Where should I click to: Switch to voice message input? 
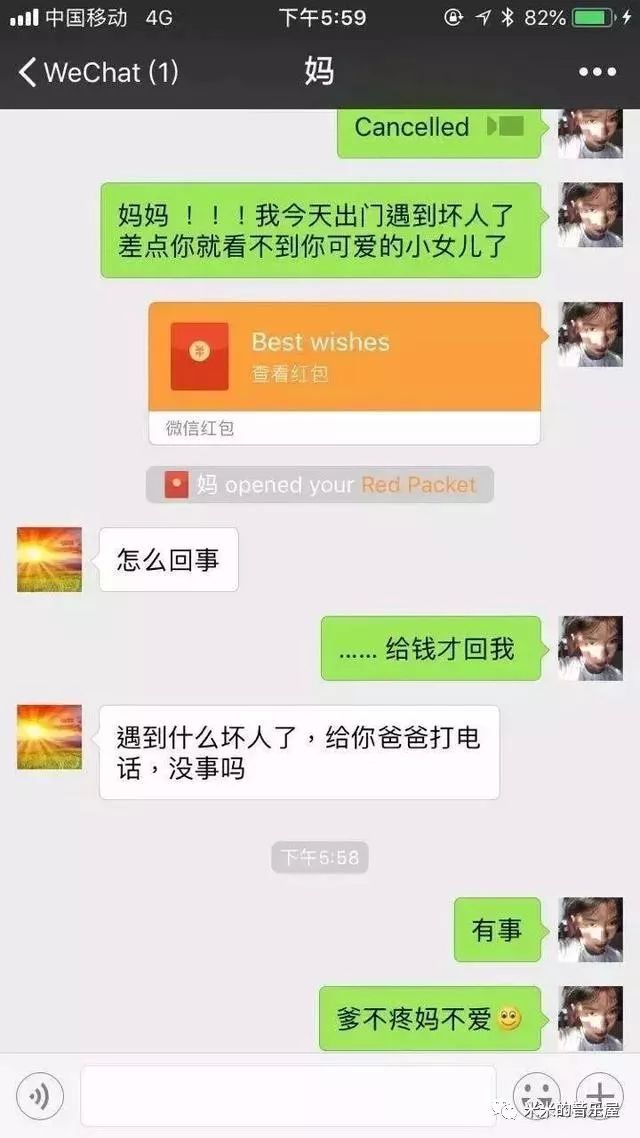coord(40,1096)
